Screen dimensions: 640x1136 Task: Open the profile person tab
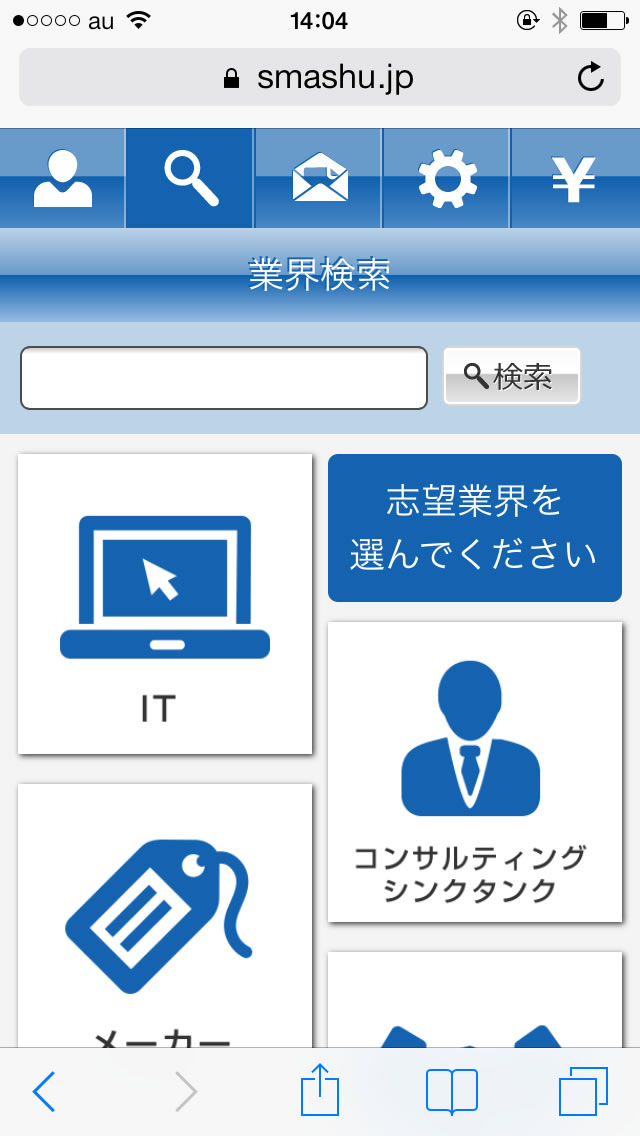point(62,178)
